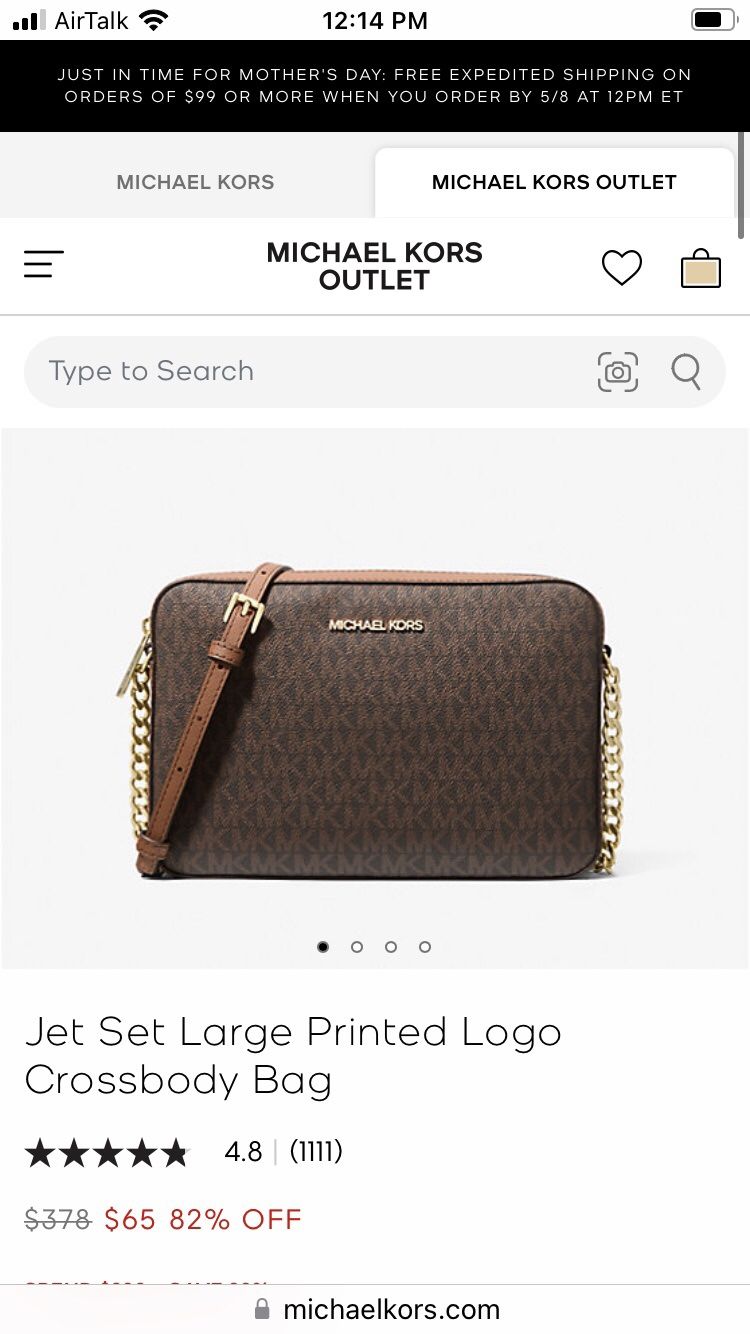Select the Michael Kors Outlet tab
Viewport: 750px width, 1334px height.
point(554,182)
